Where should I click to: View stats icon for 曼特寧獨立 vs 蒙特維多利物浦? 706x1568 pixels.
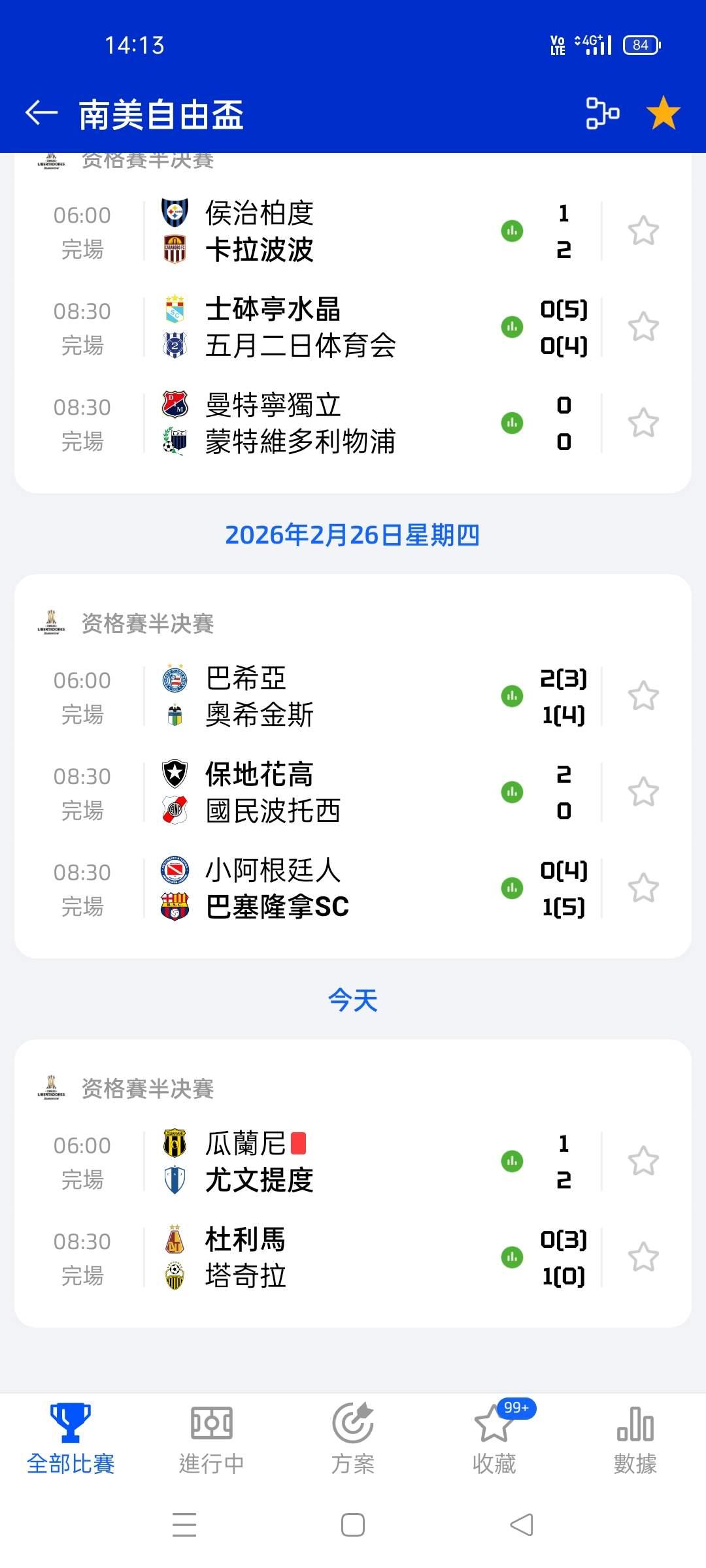click(512, 423)
